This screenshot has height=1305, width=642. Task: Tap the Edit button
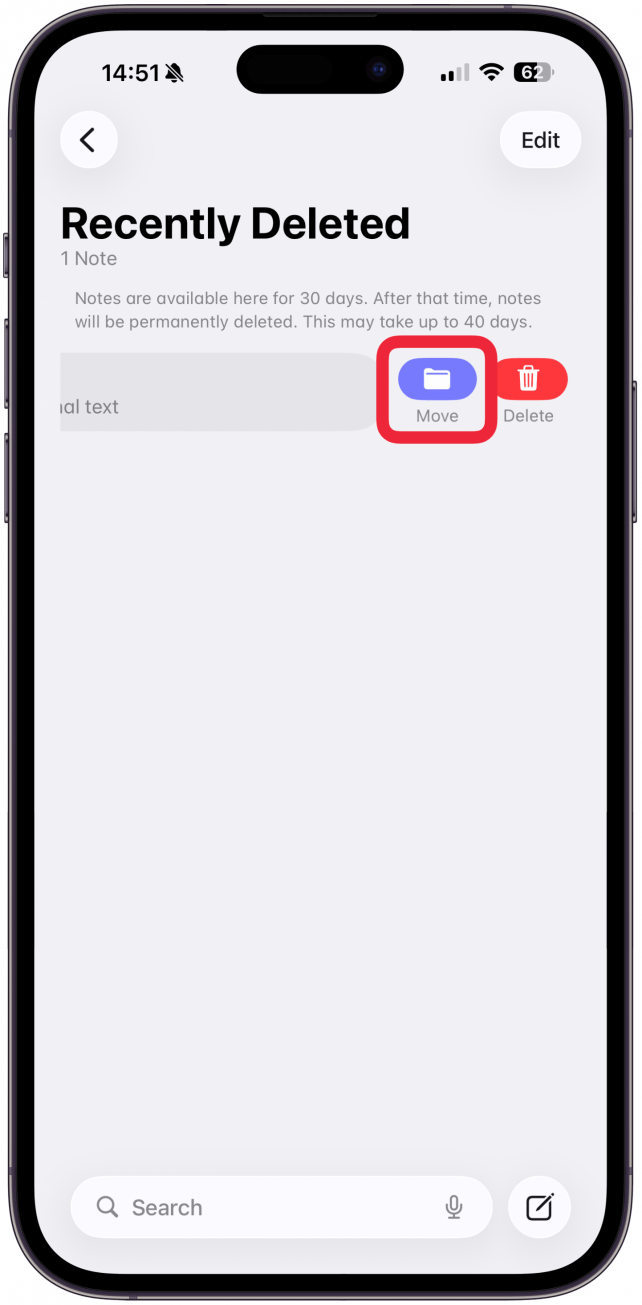540,140
